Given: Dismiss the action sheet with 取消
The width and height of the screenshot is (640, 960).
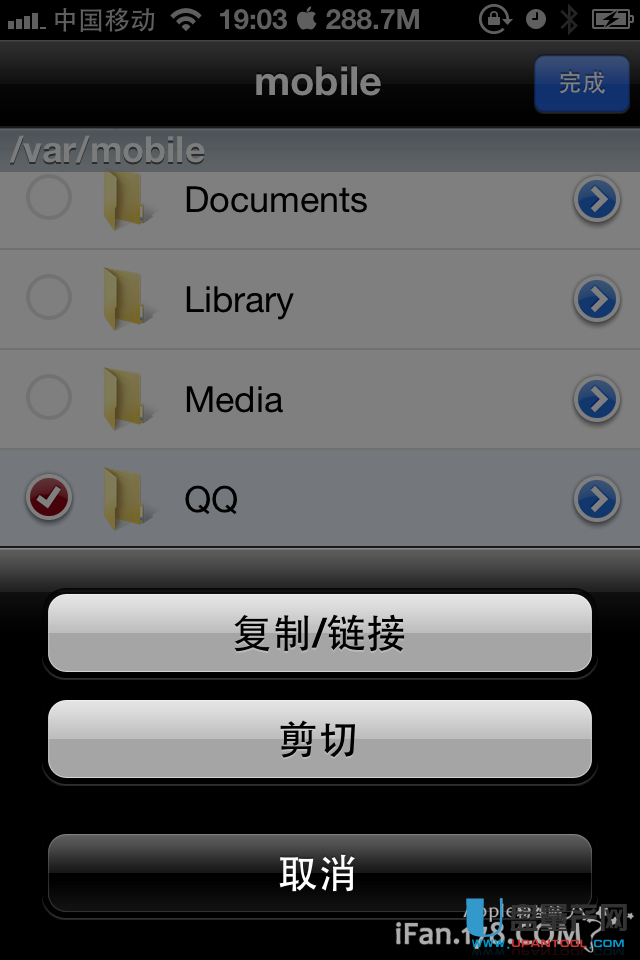Looking at the screenshot, I should 320,873.
